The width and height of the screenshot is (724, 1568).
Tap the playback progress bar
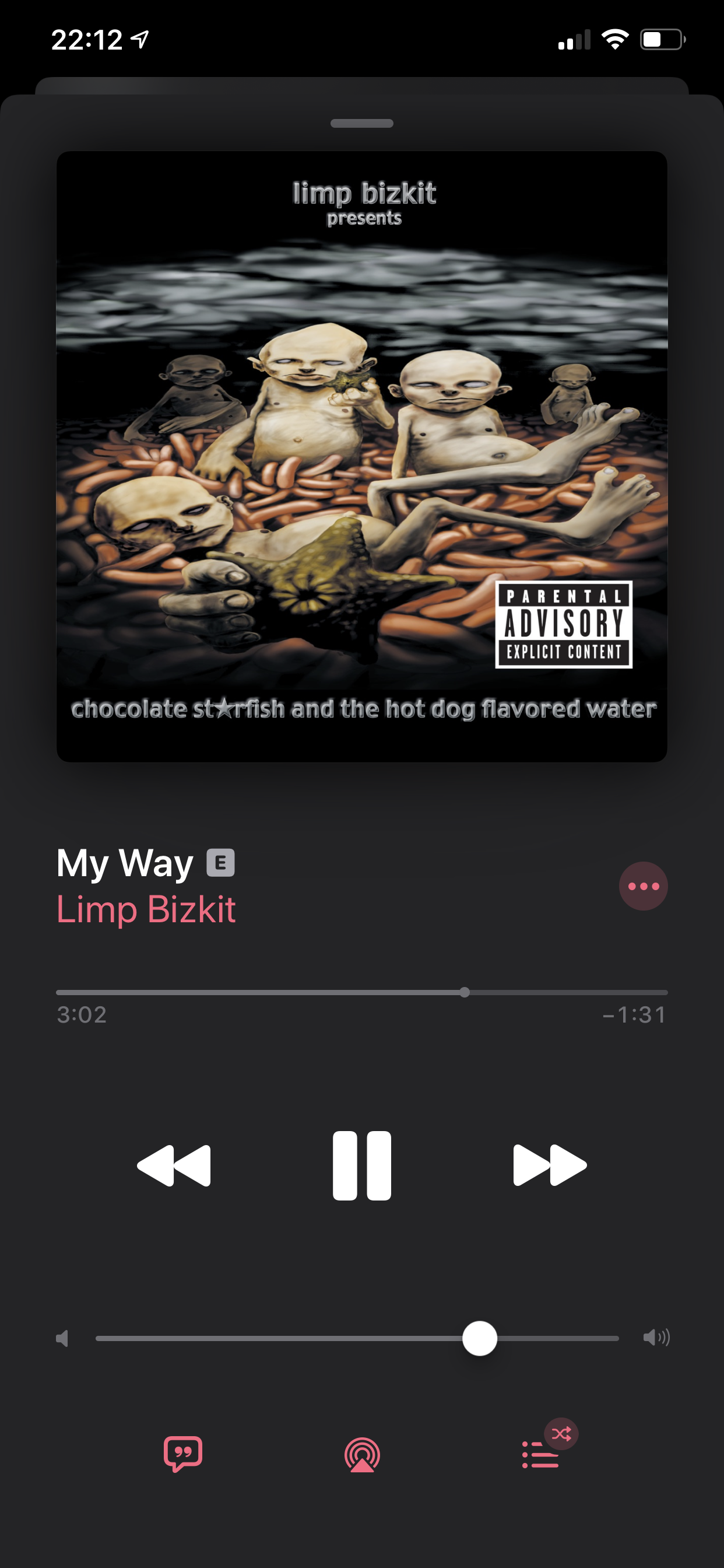361,992
